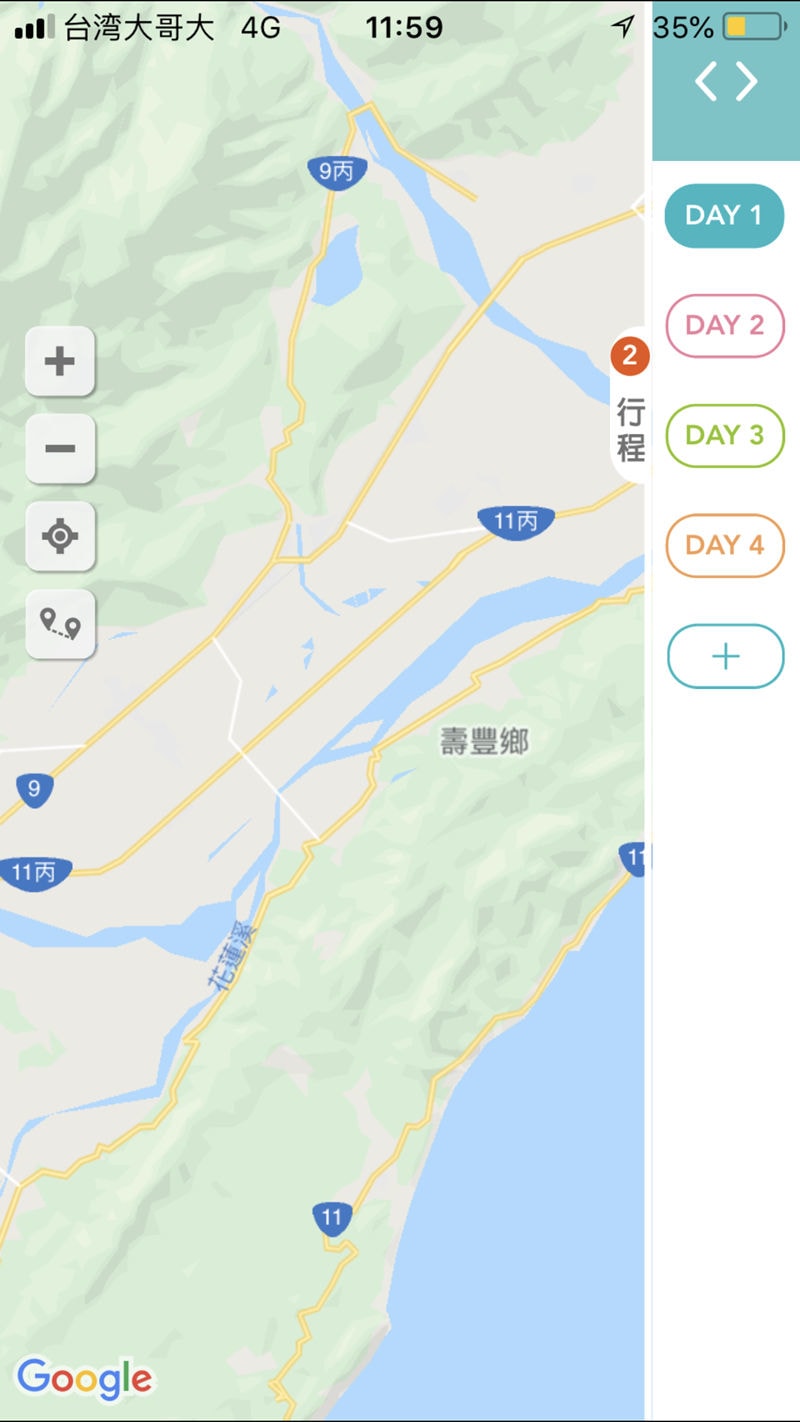This screenshot has width=800, height=1422.
Task: Switch to DAY 3
Action: pyautogui.click(x=724, y=436)
